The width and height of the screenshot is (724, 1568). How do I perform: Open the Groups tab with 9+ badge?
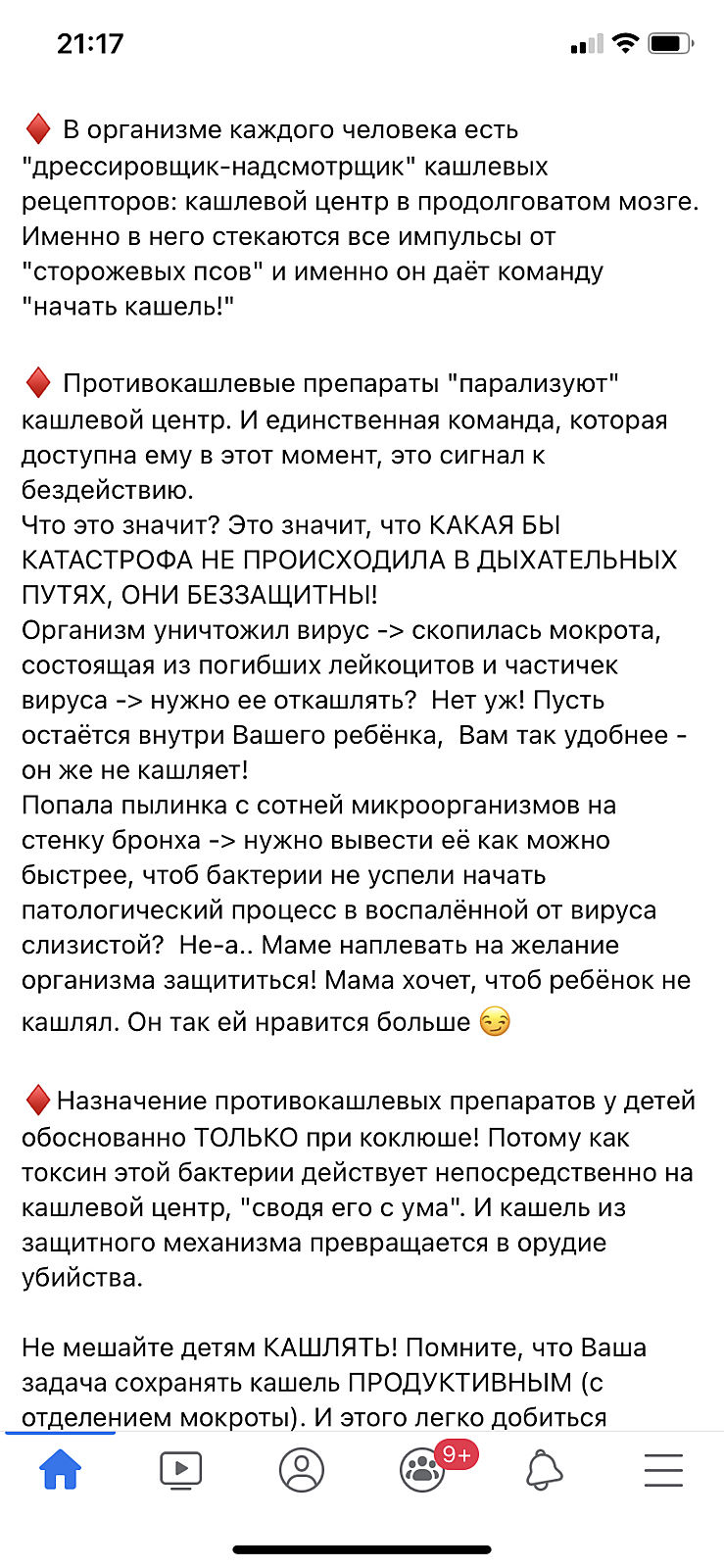[x=423, y=1469]
